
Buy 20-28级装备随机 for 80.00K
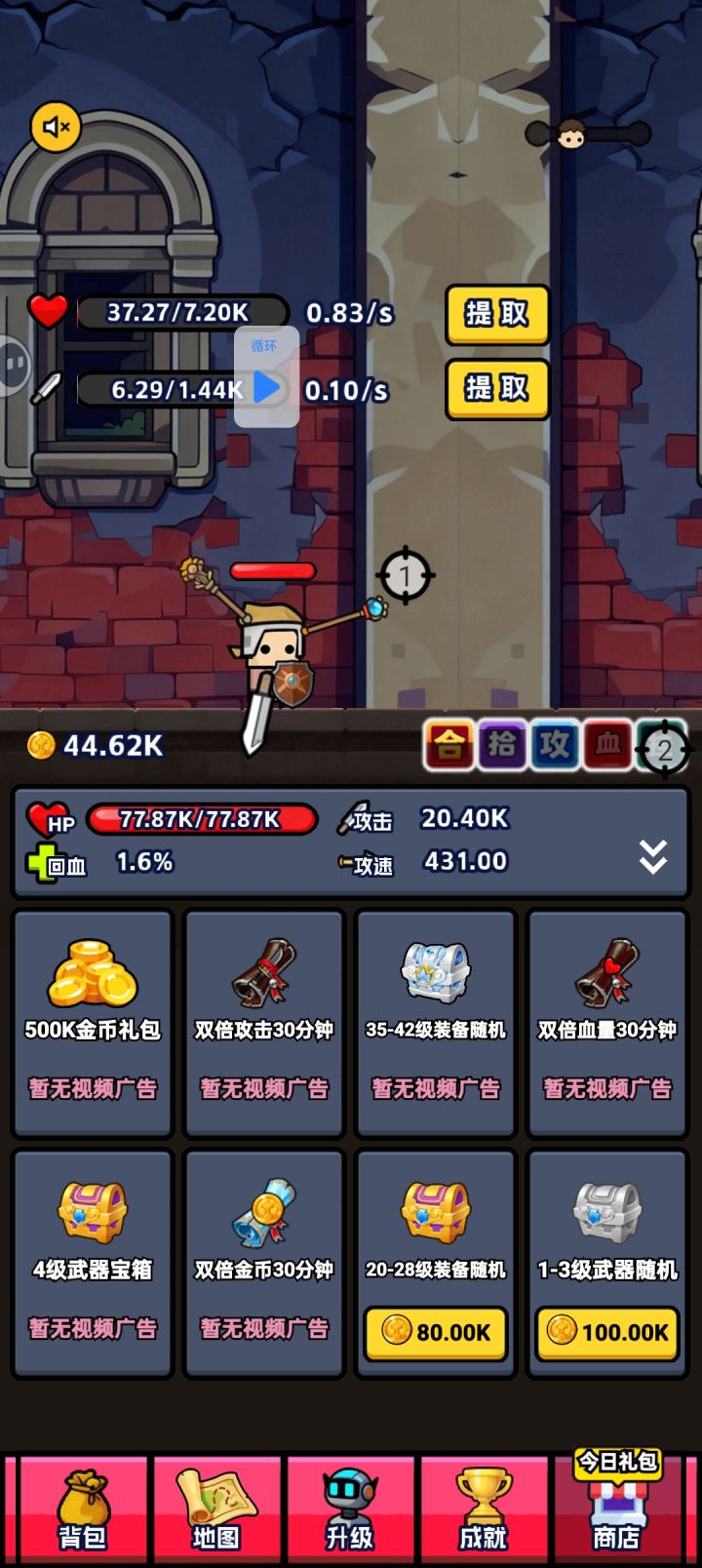pos(435,1333)
